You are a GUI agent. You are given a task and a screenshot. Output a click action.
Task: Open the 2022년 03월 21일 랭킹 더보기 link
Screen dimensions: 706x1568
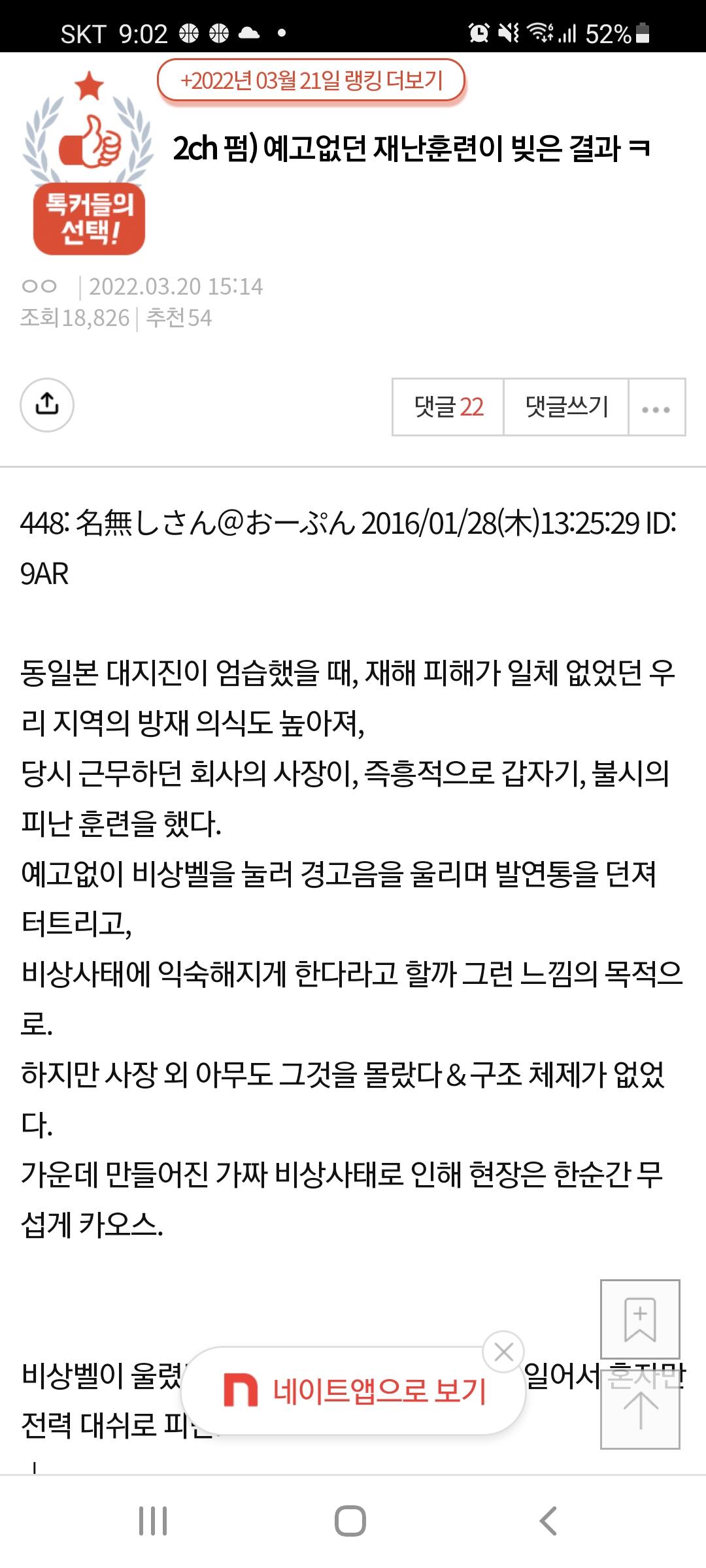pos(311,80)
